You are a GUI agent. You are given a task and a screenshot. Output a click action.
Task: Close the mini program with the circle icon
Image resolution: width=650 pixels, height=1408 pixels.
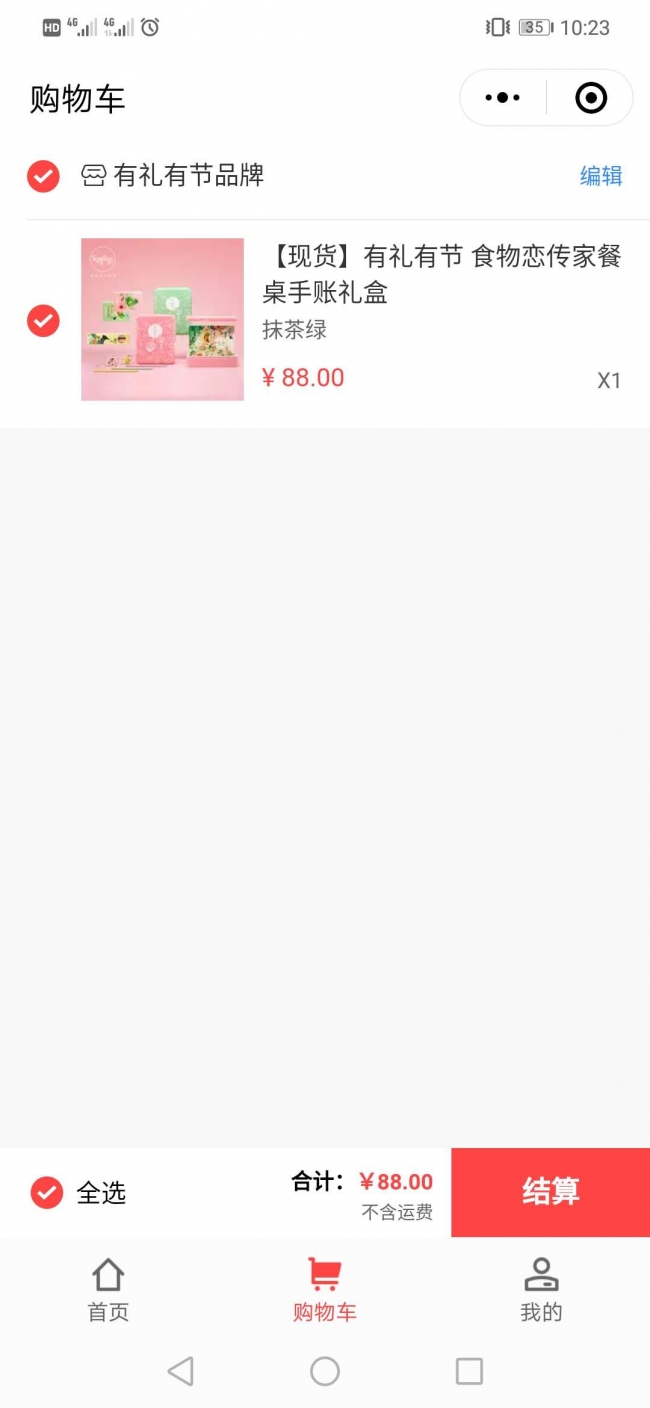pos(591,98)
